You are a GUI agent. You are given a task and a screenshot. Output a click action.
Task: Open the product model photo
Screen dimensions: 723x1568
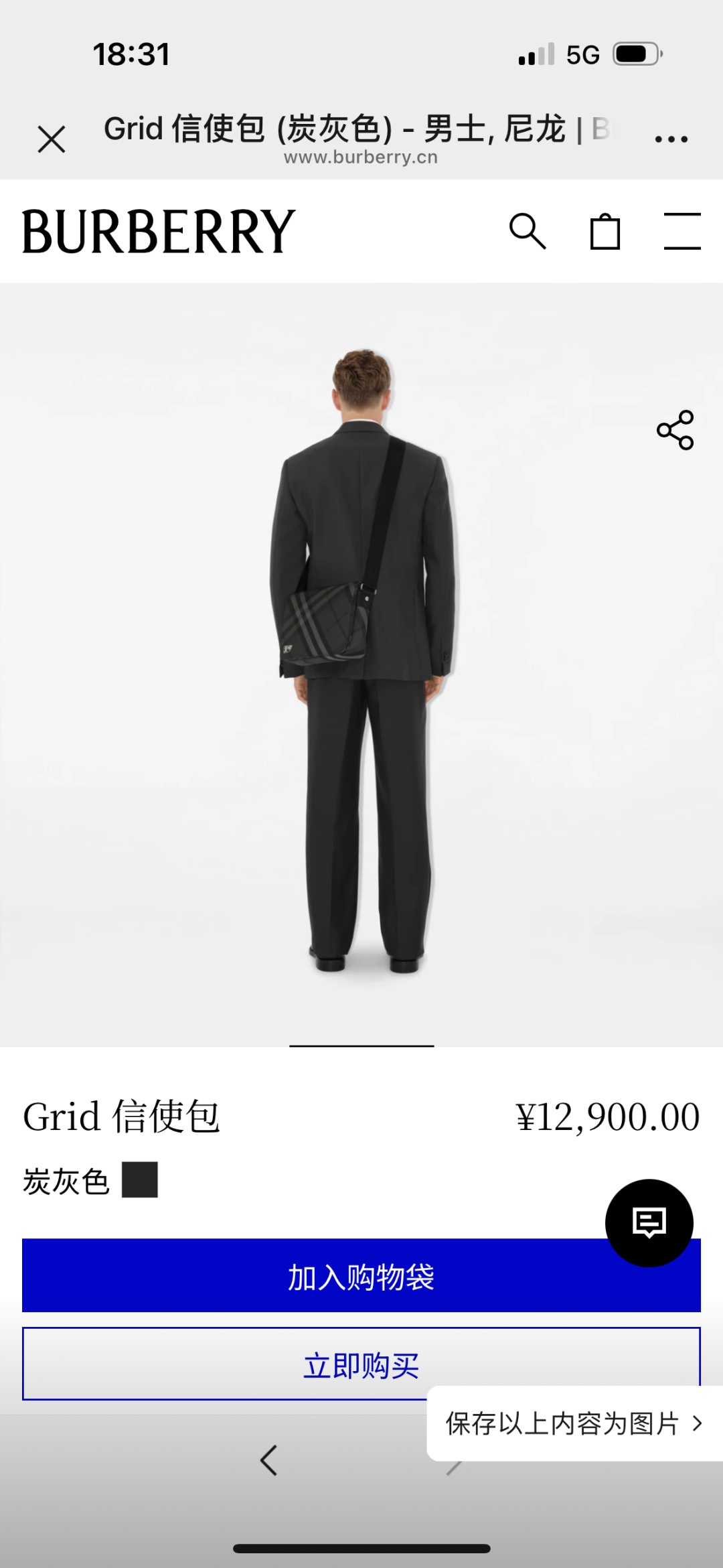(361, 663)
